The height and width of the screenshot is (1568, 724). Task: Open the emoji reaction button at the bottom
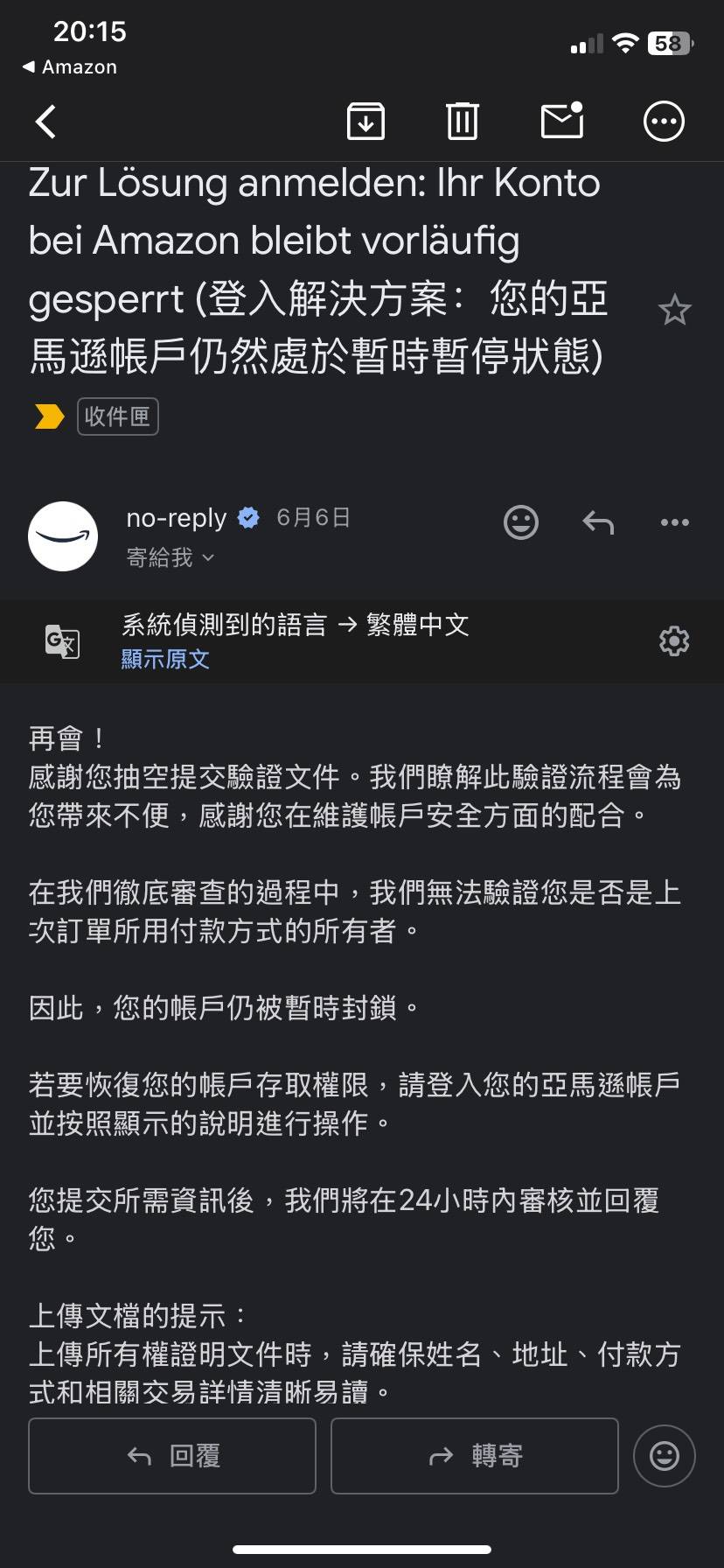665,1456
